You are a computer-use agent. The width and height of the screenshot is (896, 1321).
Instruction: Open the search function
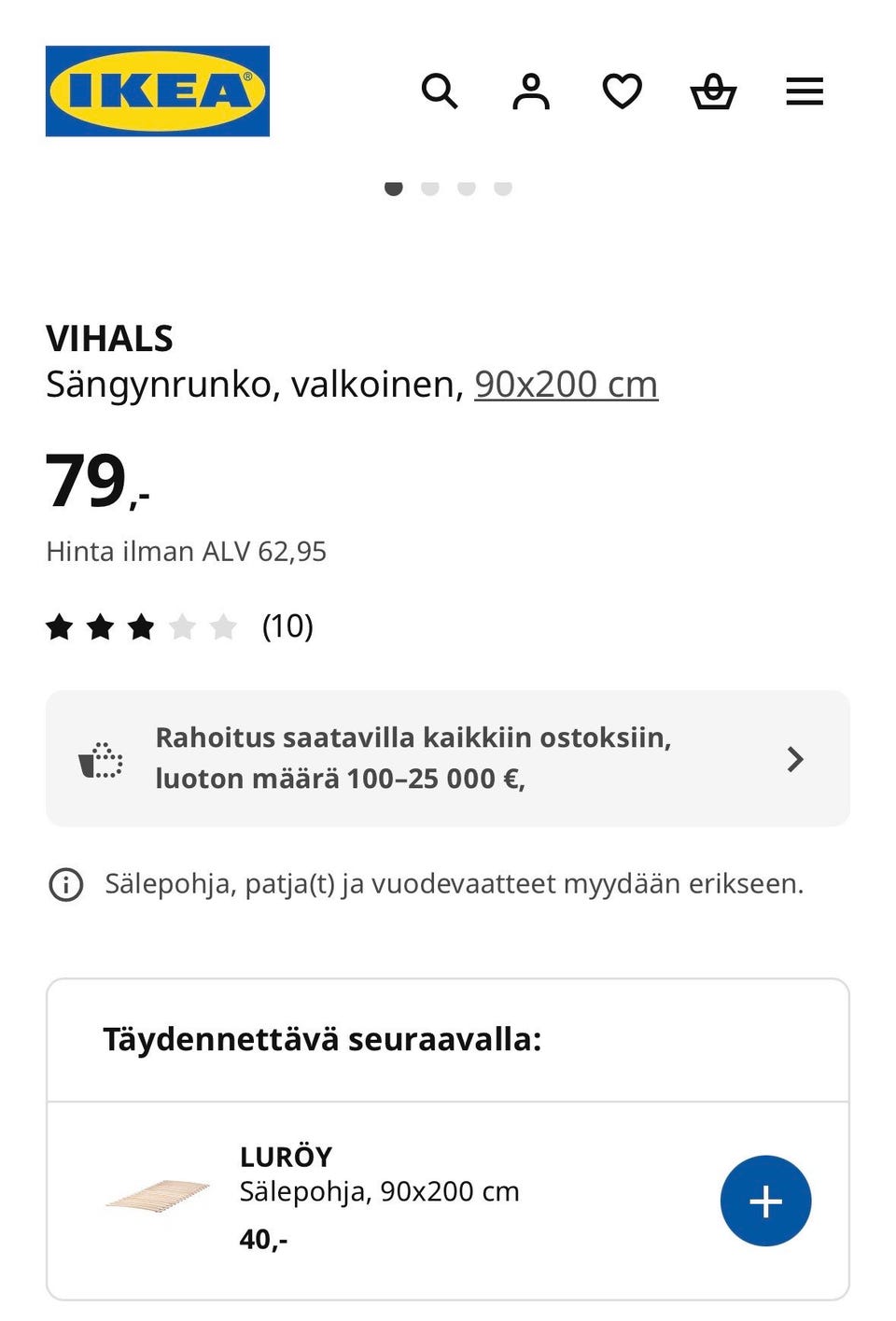pos(440,91)
